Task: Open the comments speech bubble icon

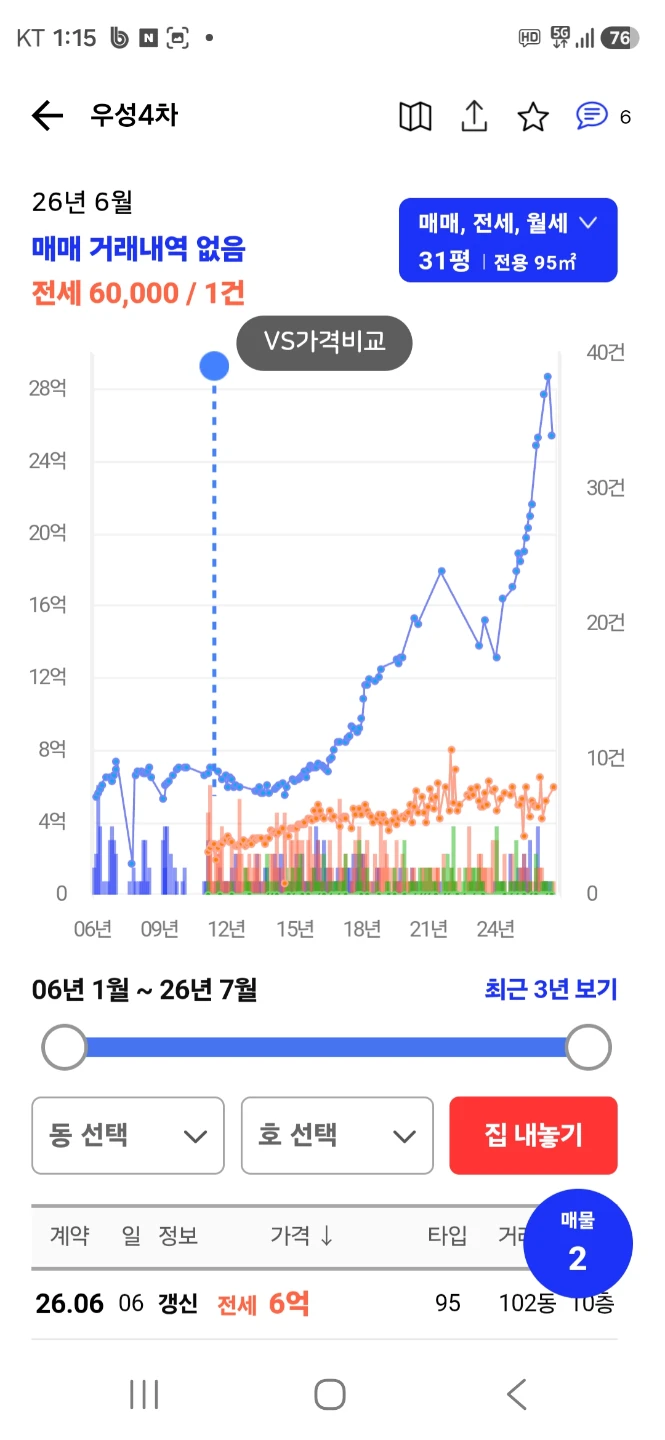Action: [x=592, y=116]
